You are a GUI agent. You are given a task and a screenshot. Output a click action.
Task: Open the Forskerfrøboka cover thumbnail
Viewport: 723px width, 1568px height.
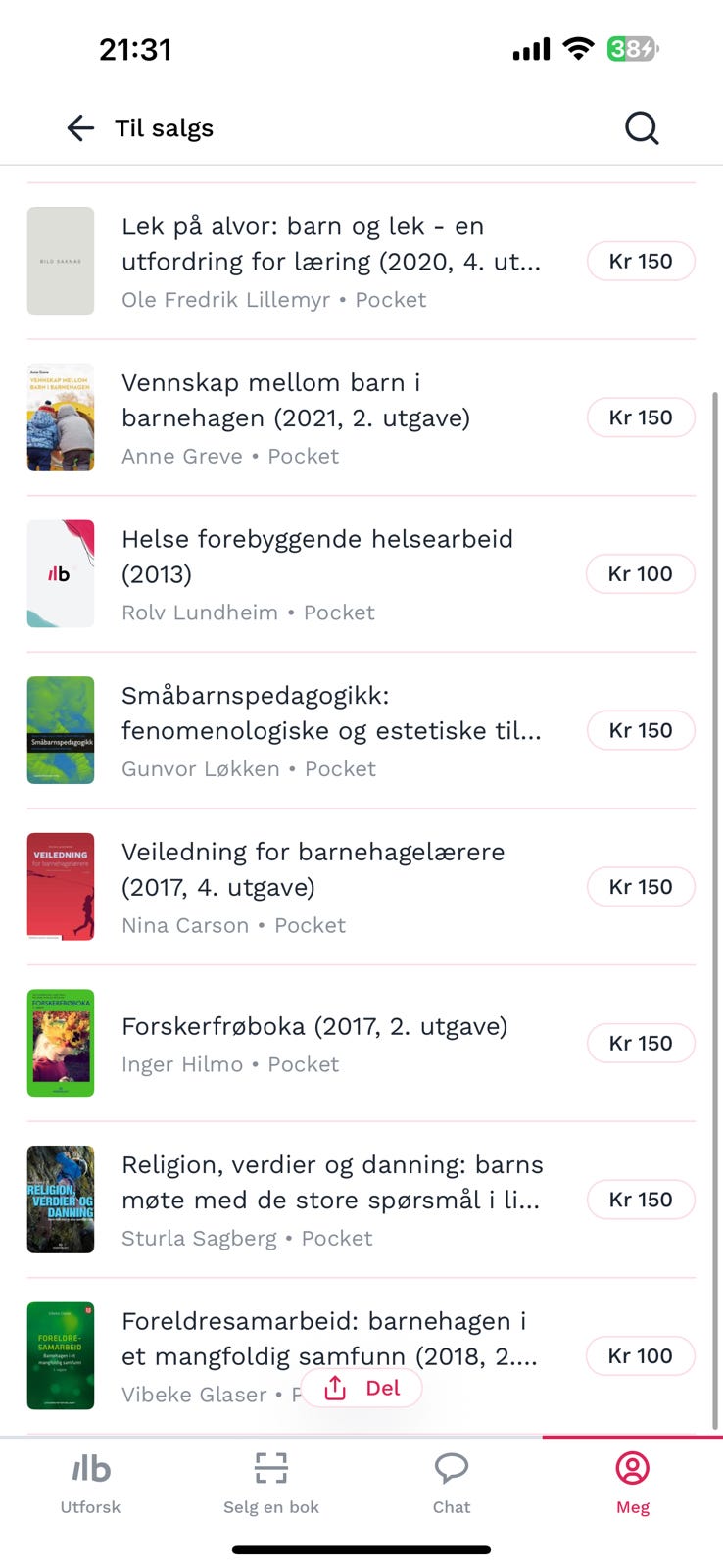click(x=61, y=1043)
